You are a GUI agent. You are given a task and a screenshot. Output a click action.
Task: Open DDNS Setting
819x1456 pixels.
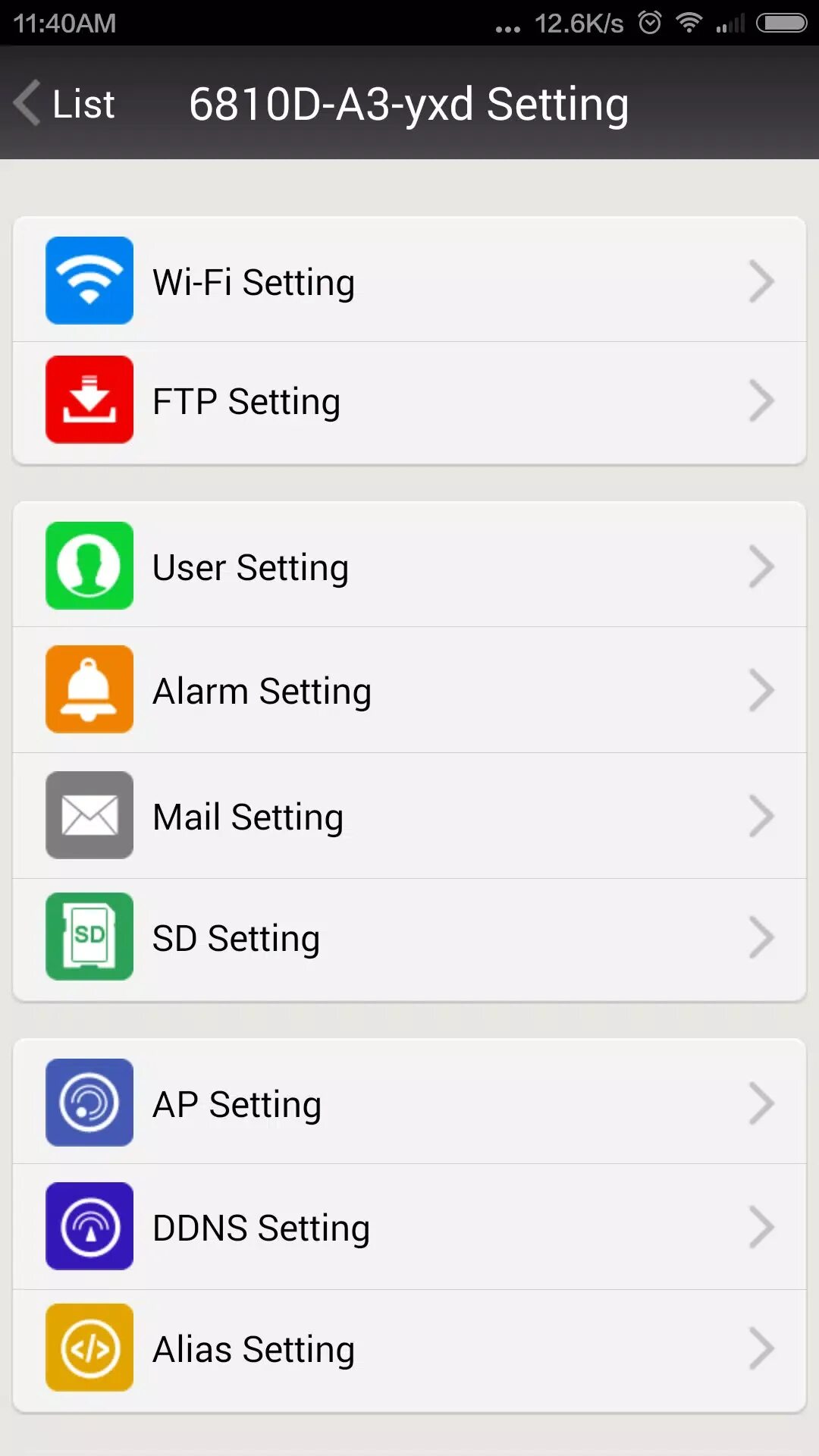(x=409, y=1227)
